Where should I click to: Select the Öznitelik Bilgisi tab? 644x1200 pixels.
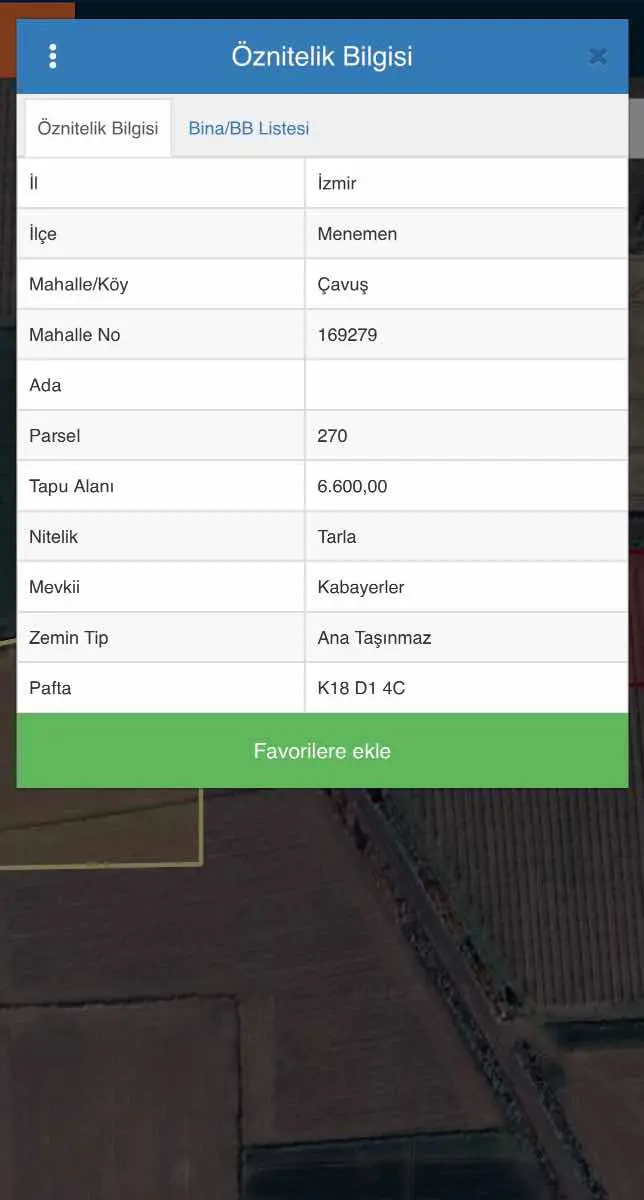(98, 128)
